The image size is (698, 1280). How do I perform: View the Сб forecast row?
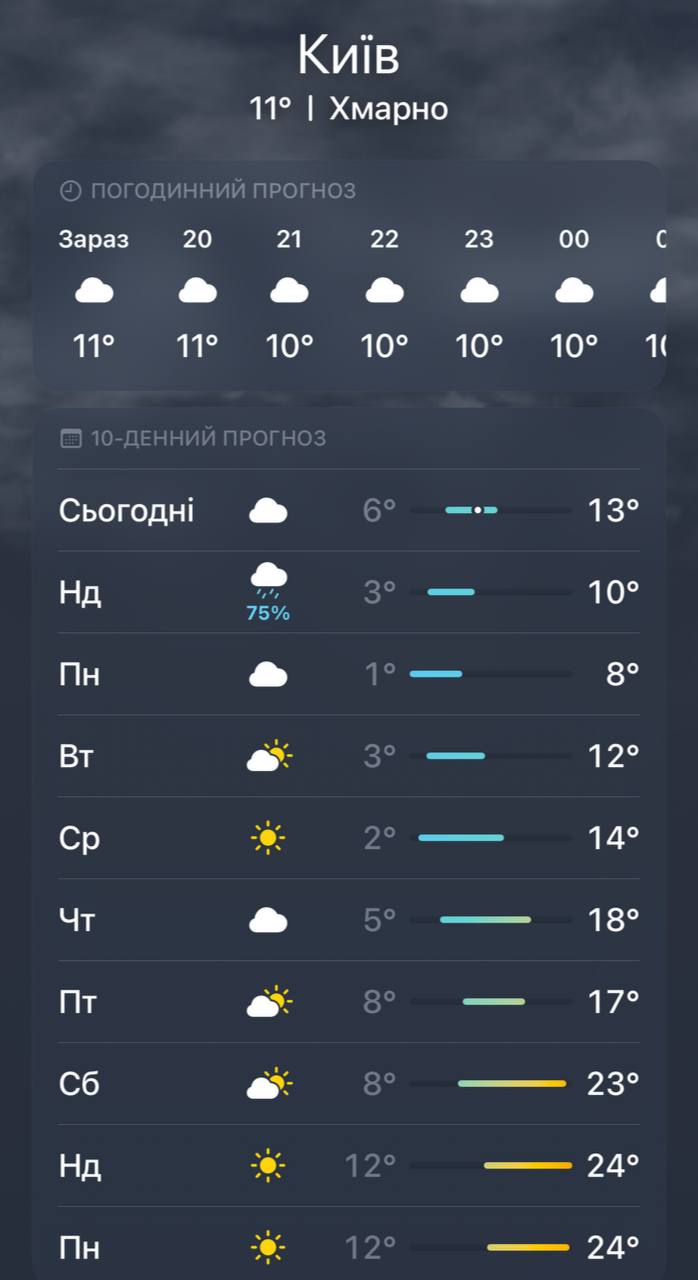(349, 1084)
